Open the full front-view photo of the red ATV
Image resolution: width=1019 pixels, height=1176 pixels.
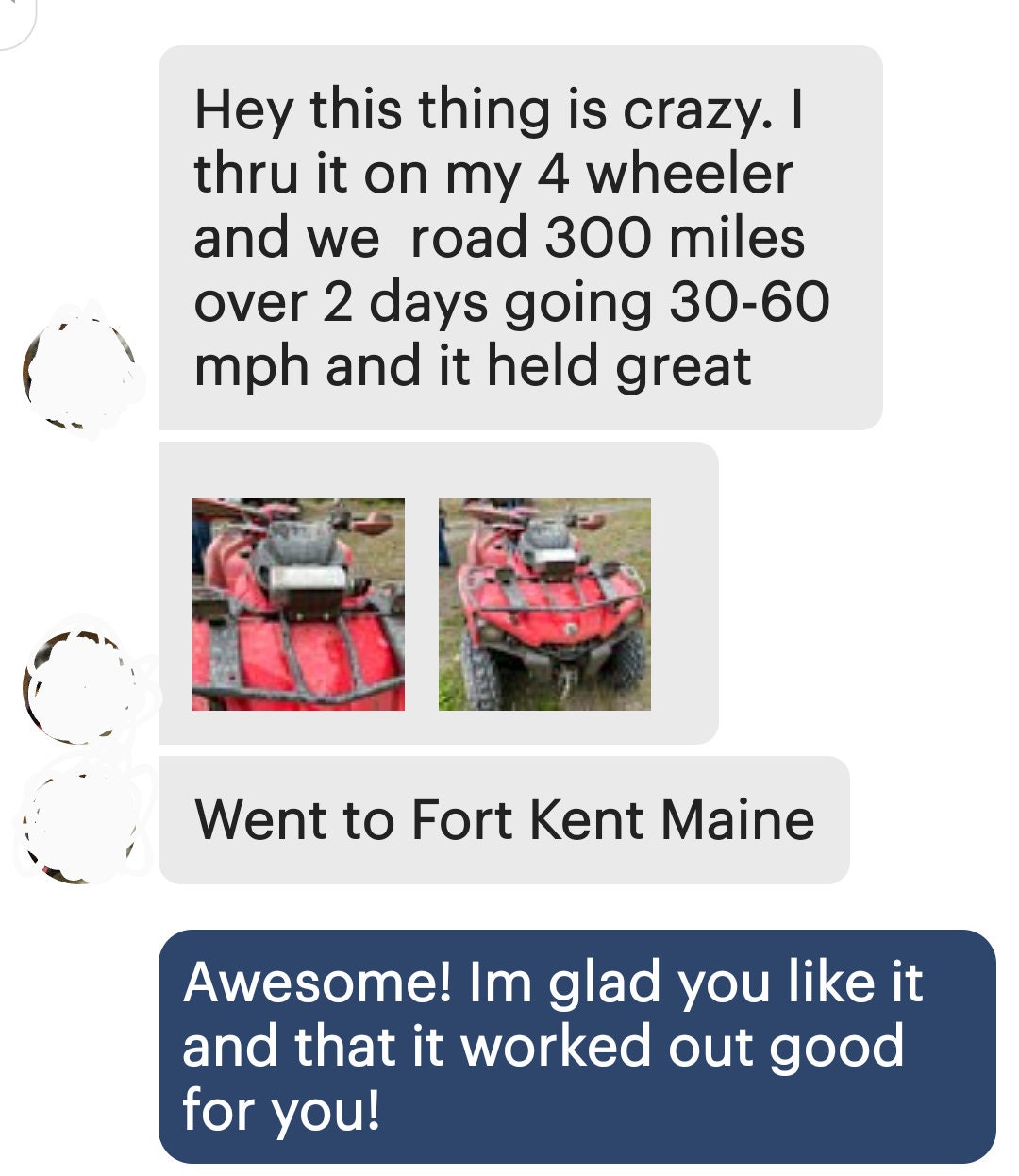click(x=544, y=604)
